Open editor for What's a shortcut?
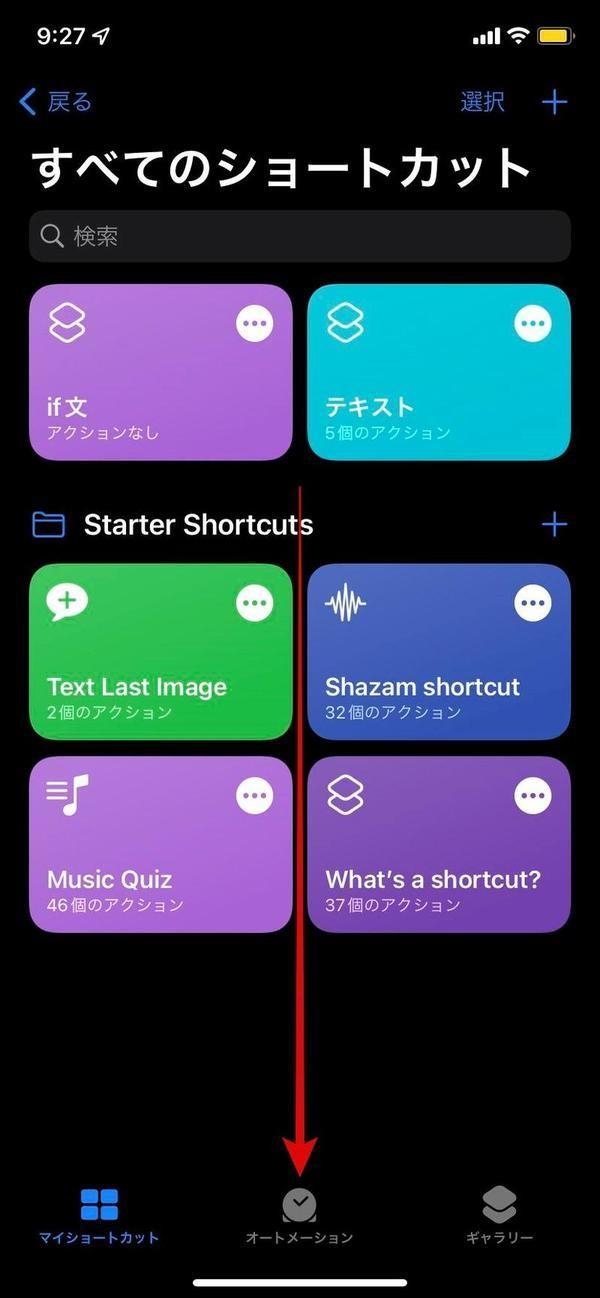This screenshot has height=1298, width=600. pos(533,795)
